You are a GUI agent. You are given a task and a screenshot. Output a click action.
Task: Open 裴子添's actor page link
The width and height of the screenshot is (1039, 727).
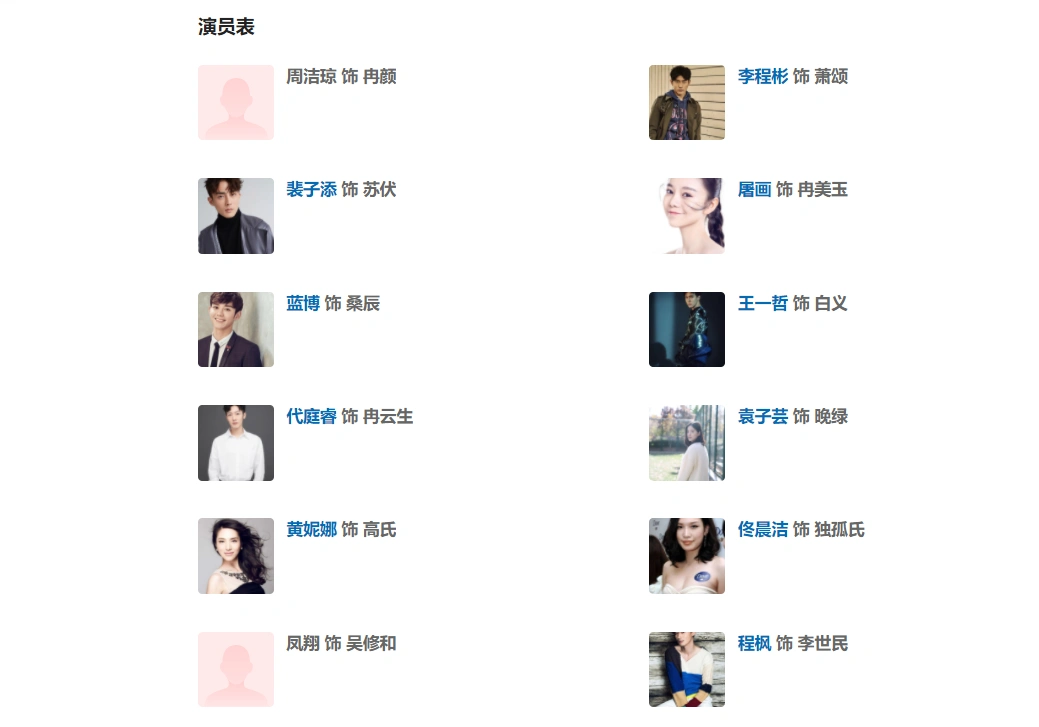tap(311, 190)
